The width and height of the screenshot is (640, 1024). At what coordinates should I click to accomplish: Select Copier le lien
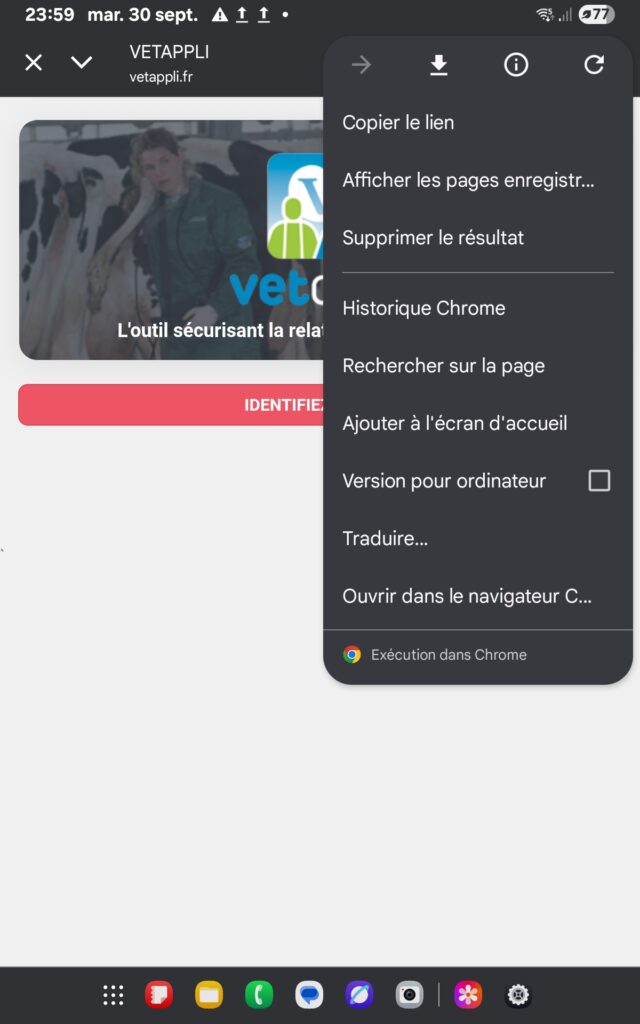pos(398,123)
